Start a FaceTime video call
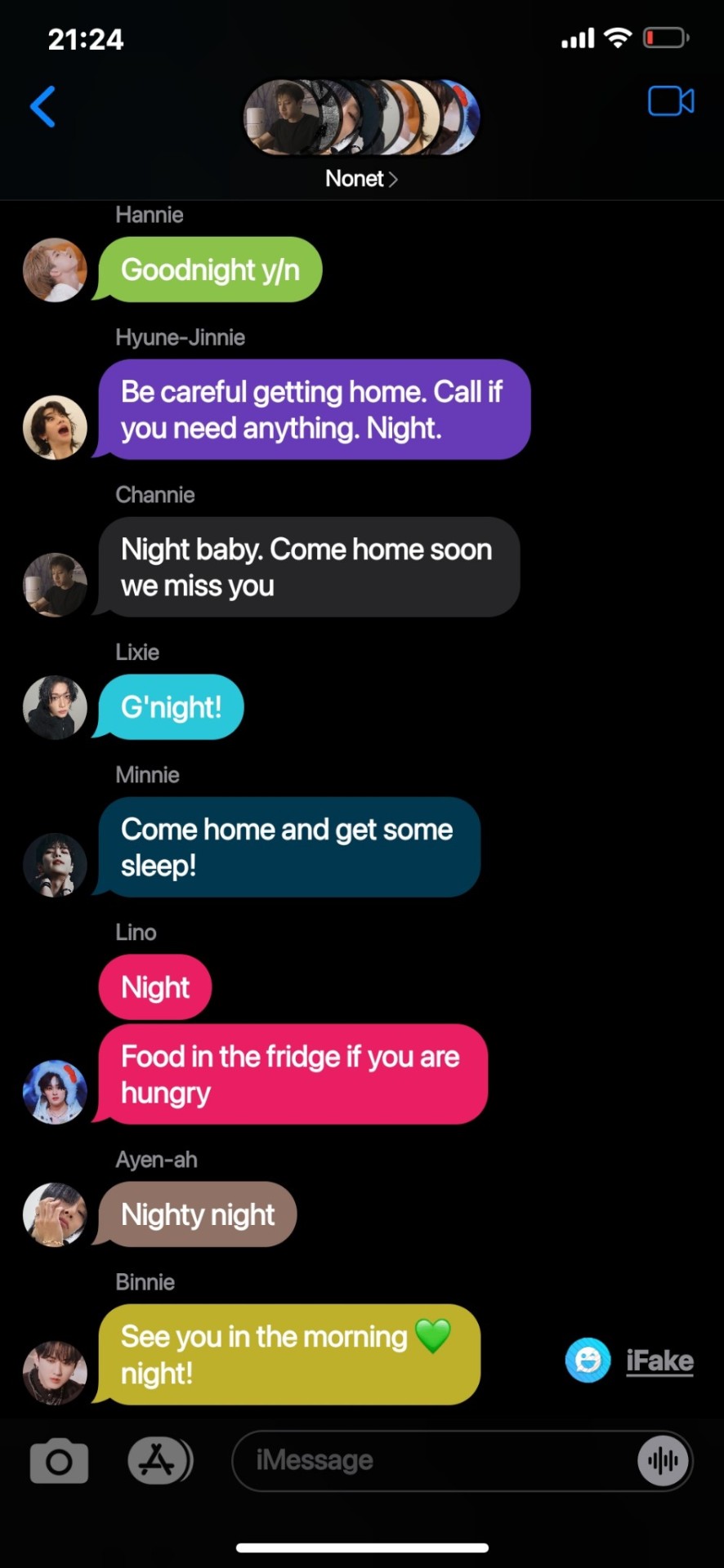This screenshot has height=1568, width=724. (671, 101)
